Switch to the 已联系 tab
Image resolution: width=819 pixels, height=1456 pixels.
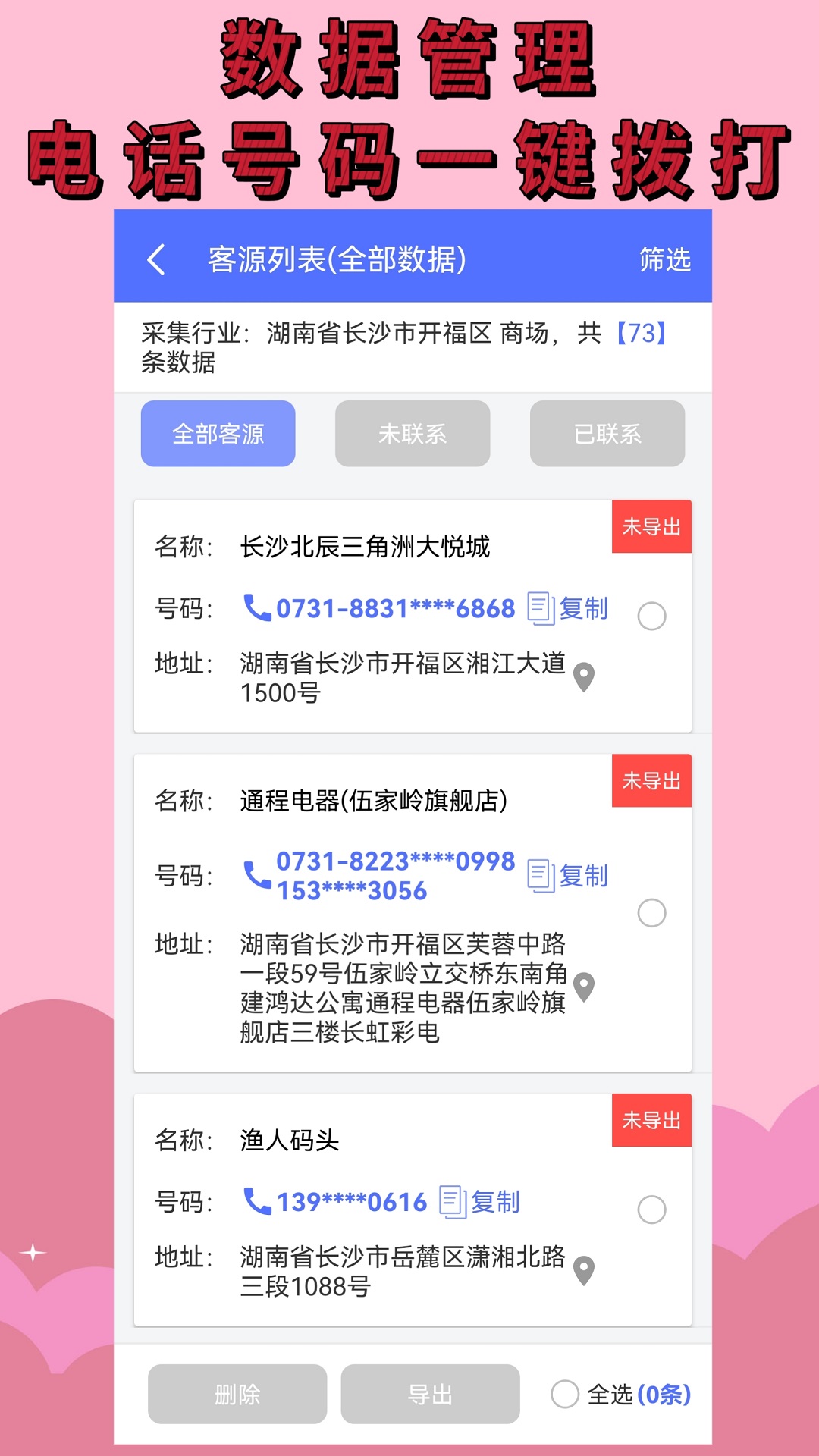[607, 433]
